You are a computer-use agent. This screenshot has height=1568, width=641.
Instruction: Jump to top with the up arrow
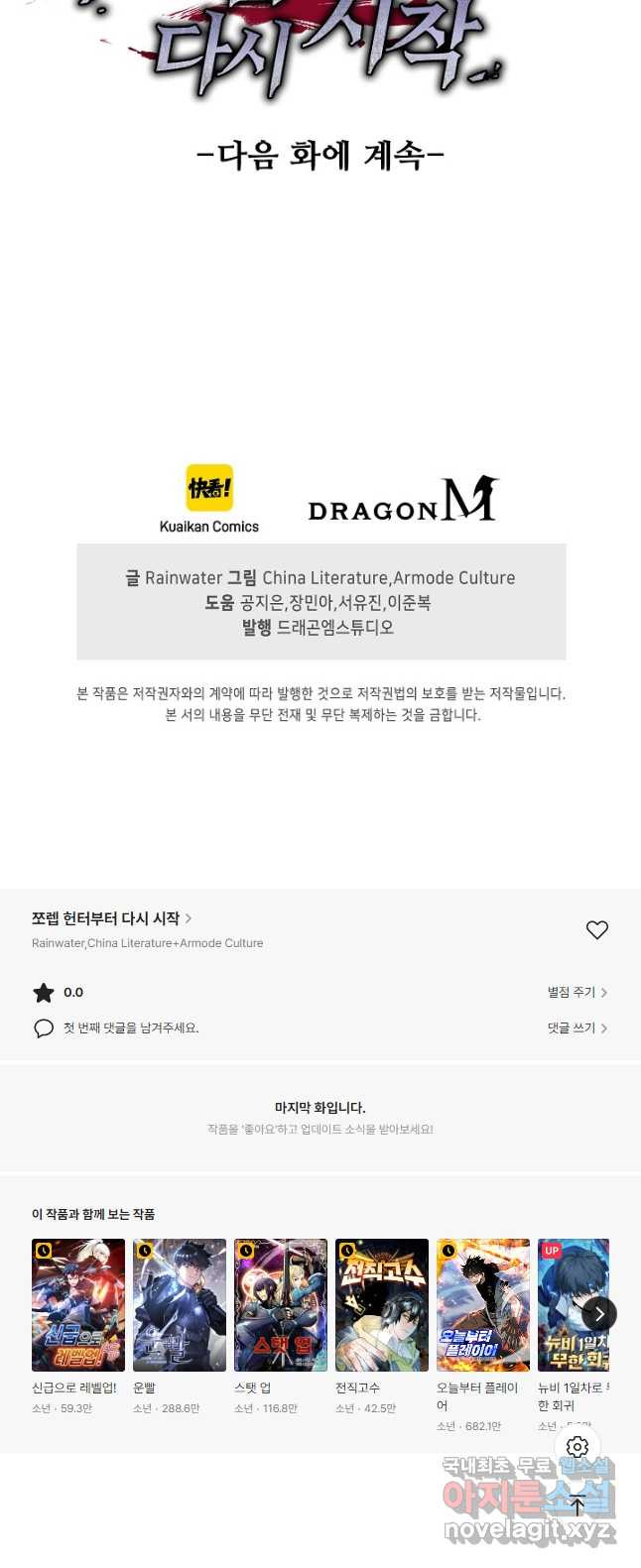(x=577, y=1506)
